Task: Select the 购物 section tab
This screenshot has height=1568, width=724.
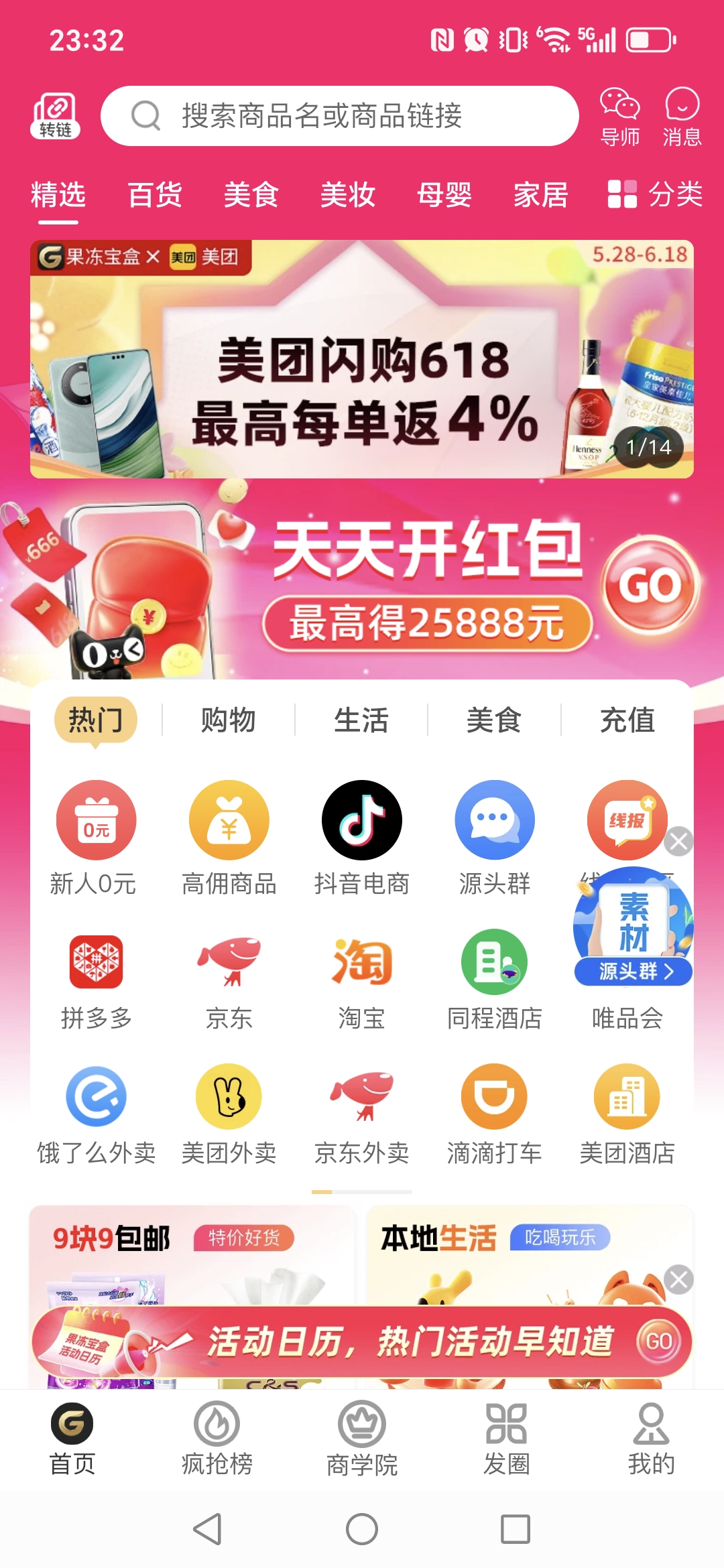Action: (x=228, y=720)
